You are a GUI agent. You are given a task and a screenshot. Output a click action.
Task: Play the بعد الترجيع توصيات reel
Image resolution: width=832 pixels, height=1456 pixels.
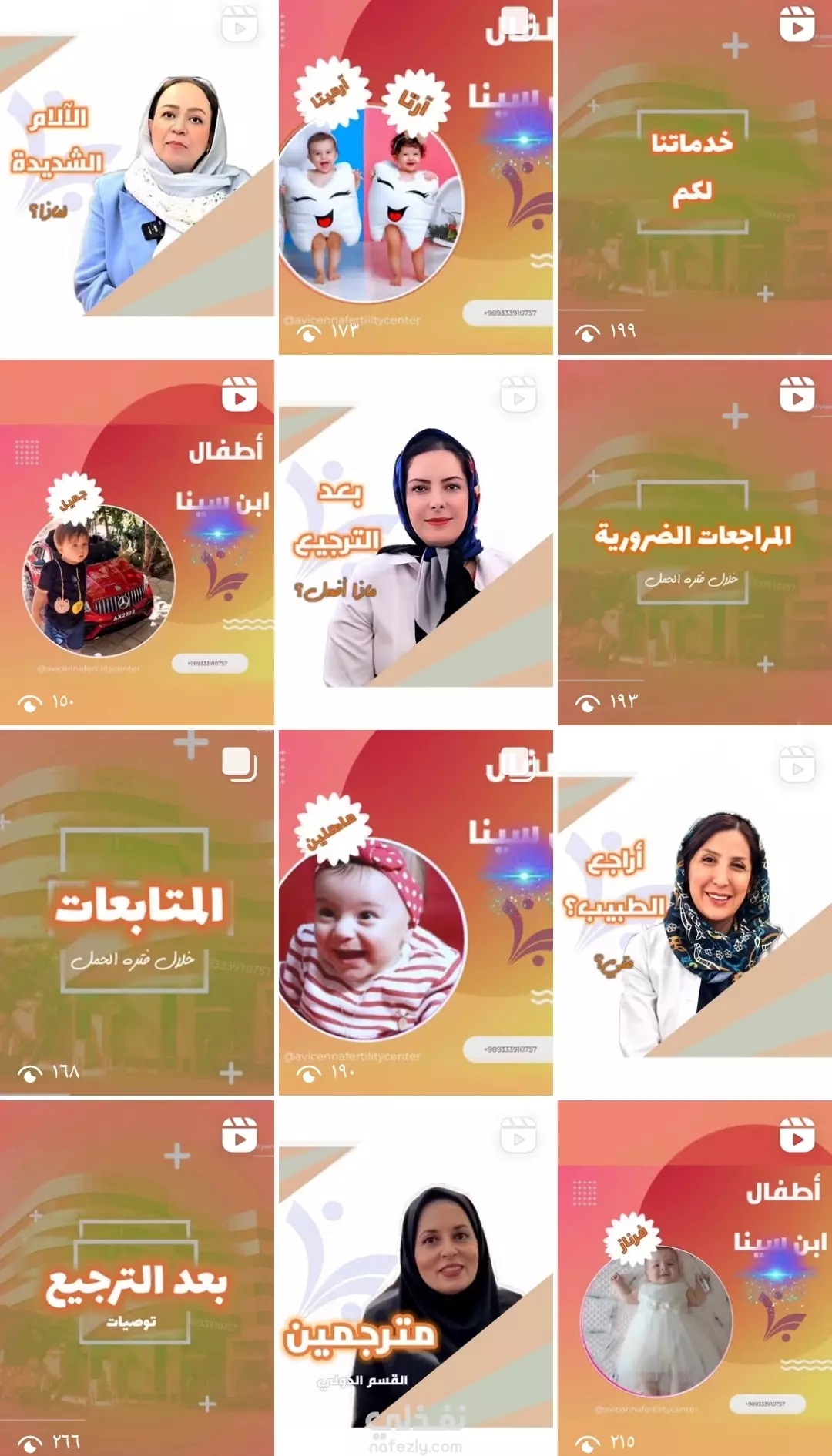click(x=137, y=1278)
